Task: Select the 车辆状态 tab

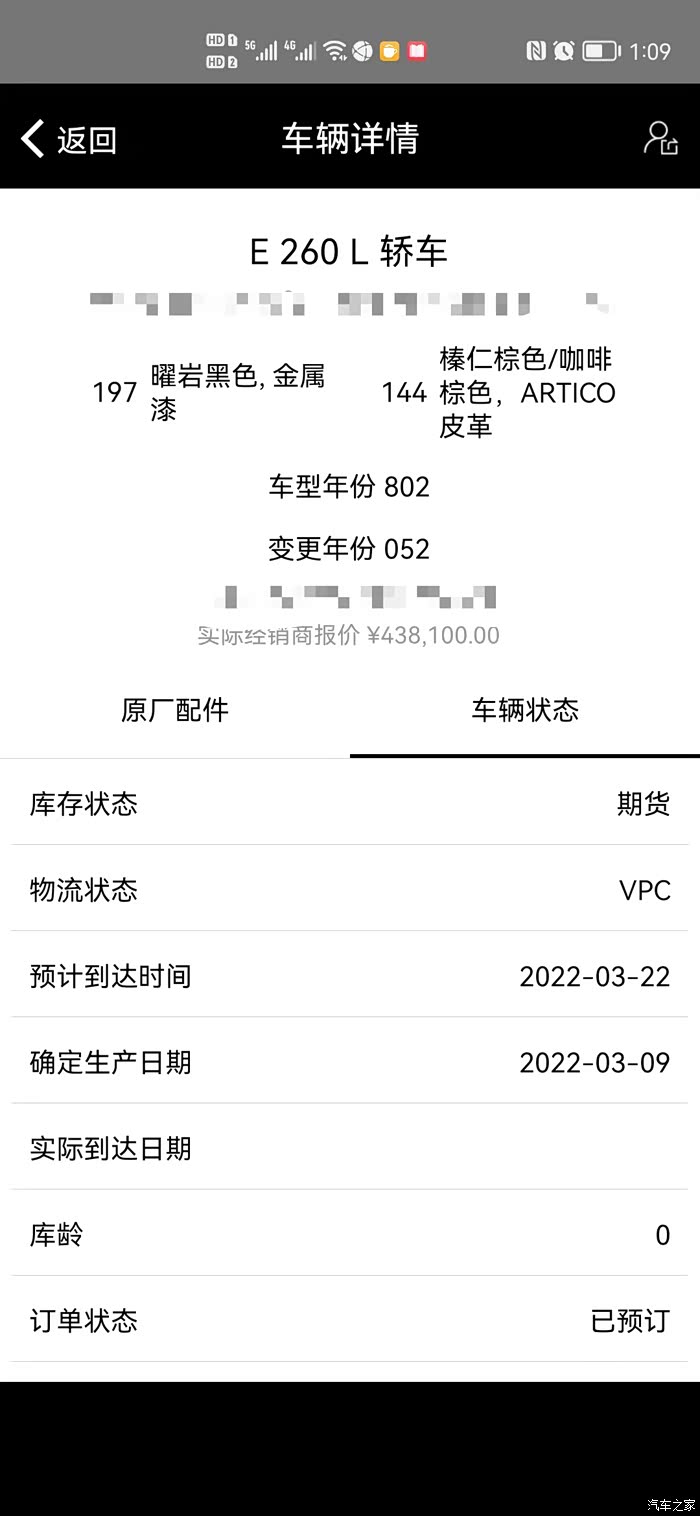Action: pos(525,710)
